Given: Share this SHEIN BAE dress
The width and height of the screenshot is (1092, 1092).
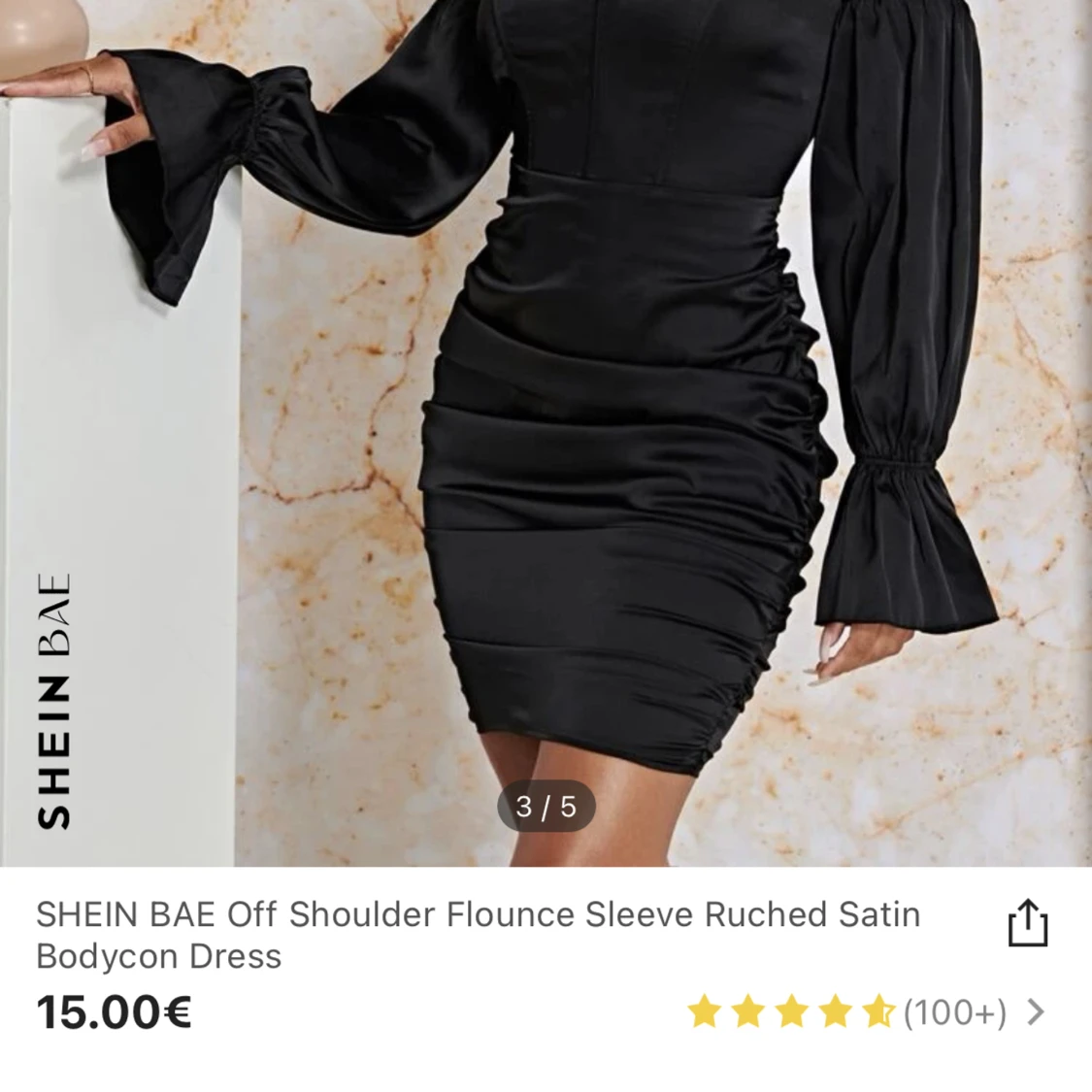Looking at the screenshot, I should click(x=1028, y=923).
